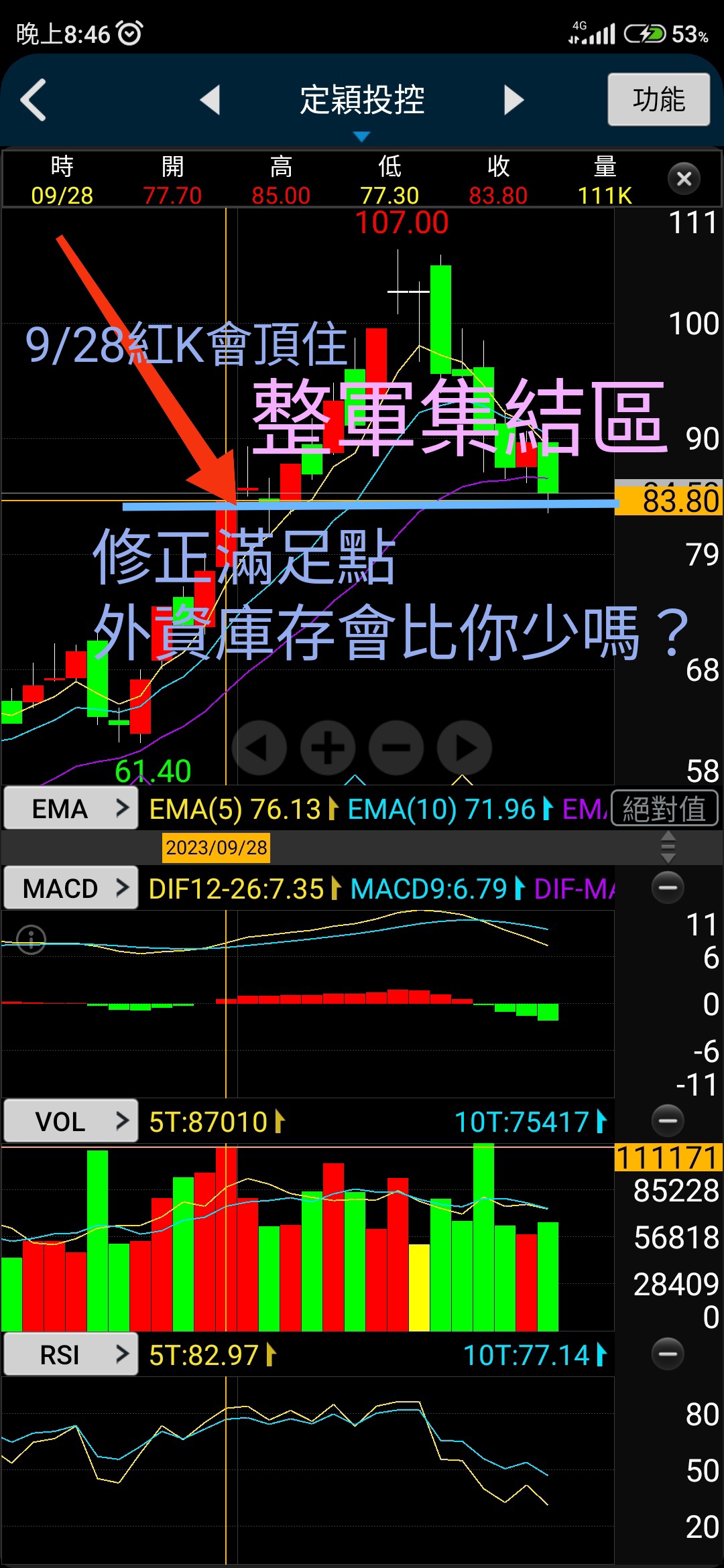Image resolution: width=724 pixels, height=1568 pixels.
Task: Move the chart right with the forward arrow
Action: point(465,748)
